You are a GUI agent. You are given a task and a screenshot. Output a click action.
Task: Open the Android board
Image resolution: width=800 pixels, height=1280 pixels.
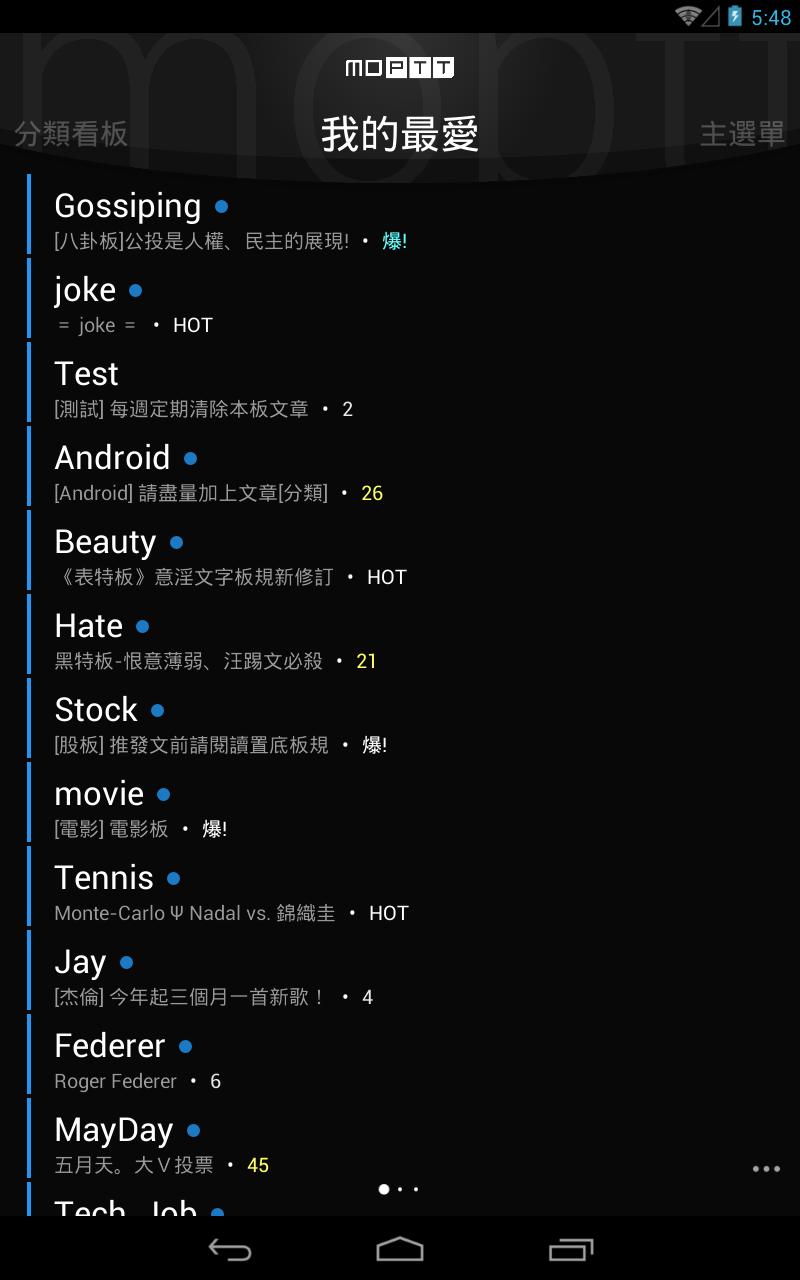413,467
